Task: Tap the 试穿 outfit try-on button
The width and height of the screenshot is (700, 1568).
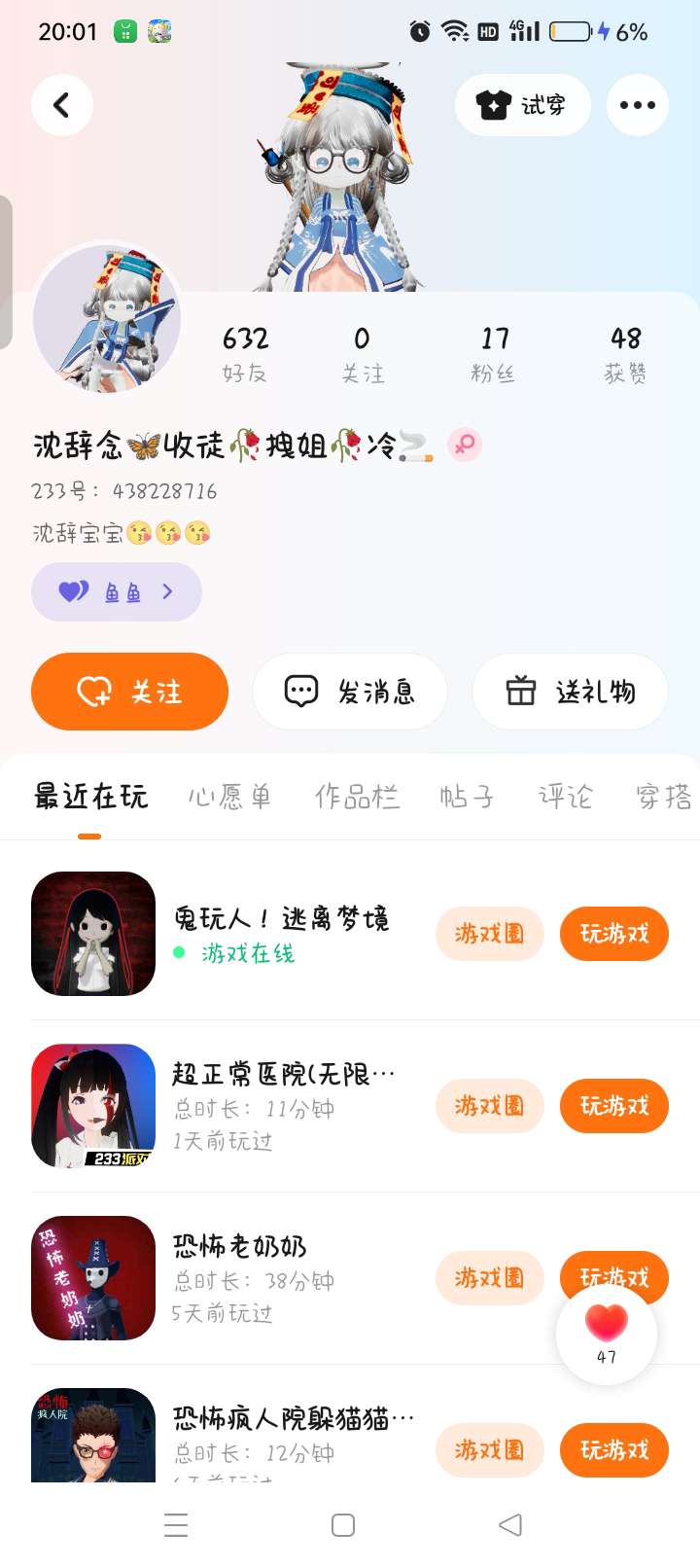Action: (x=522, y=105)
